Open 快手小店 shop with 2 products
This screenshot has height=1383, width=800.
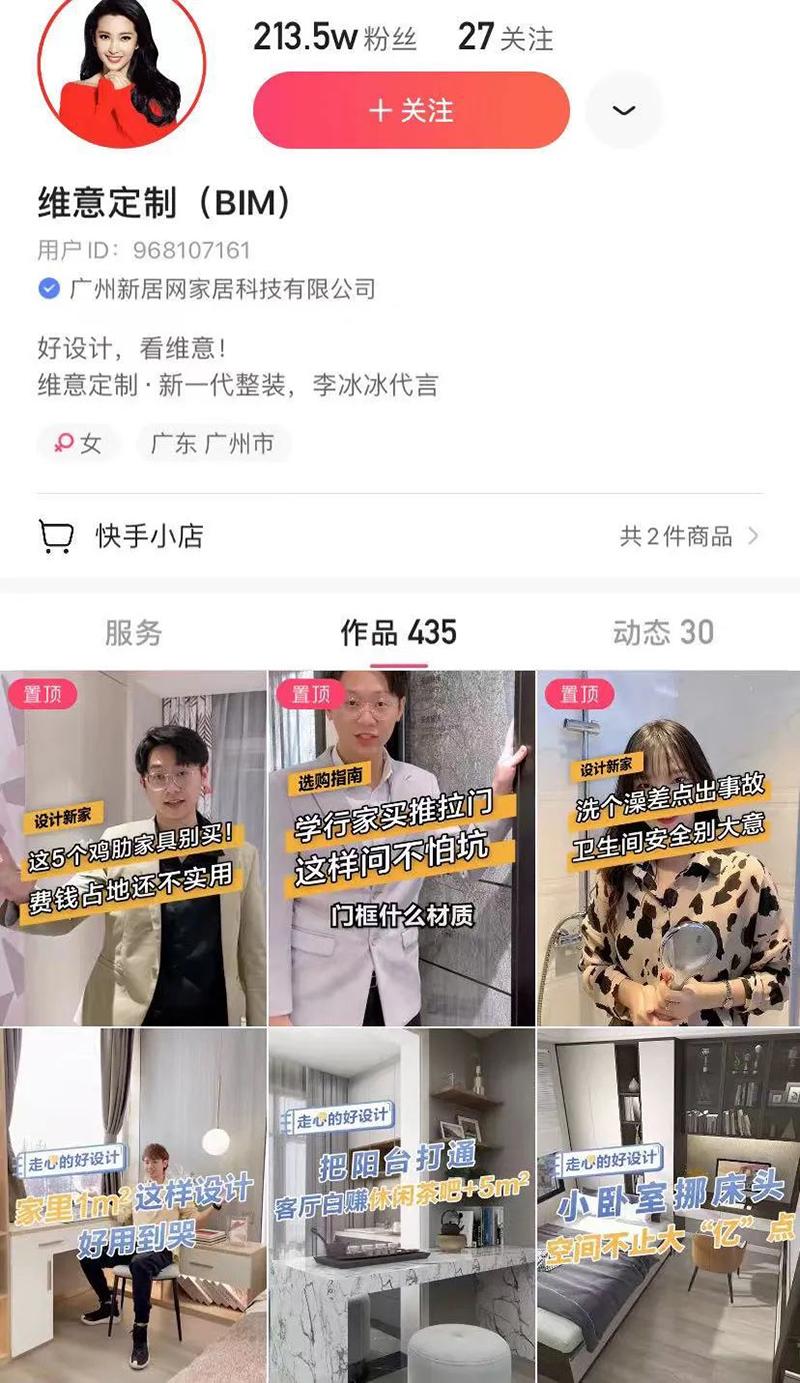pos(400,536)
